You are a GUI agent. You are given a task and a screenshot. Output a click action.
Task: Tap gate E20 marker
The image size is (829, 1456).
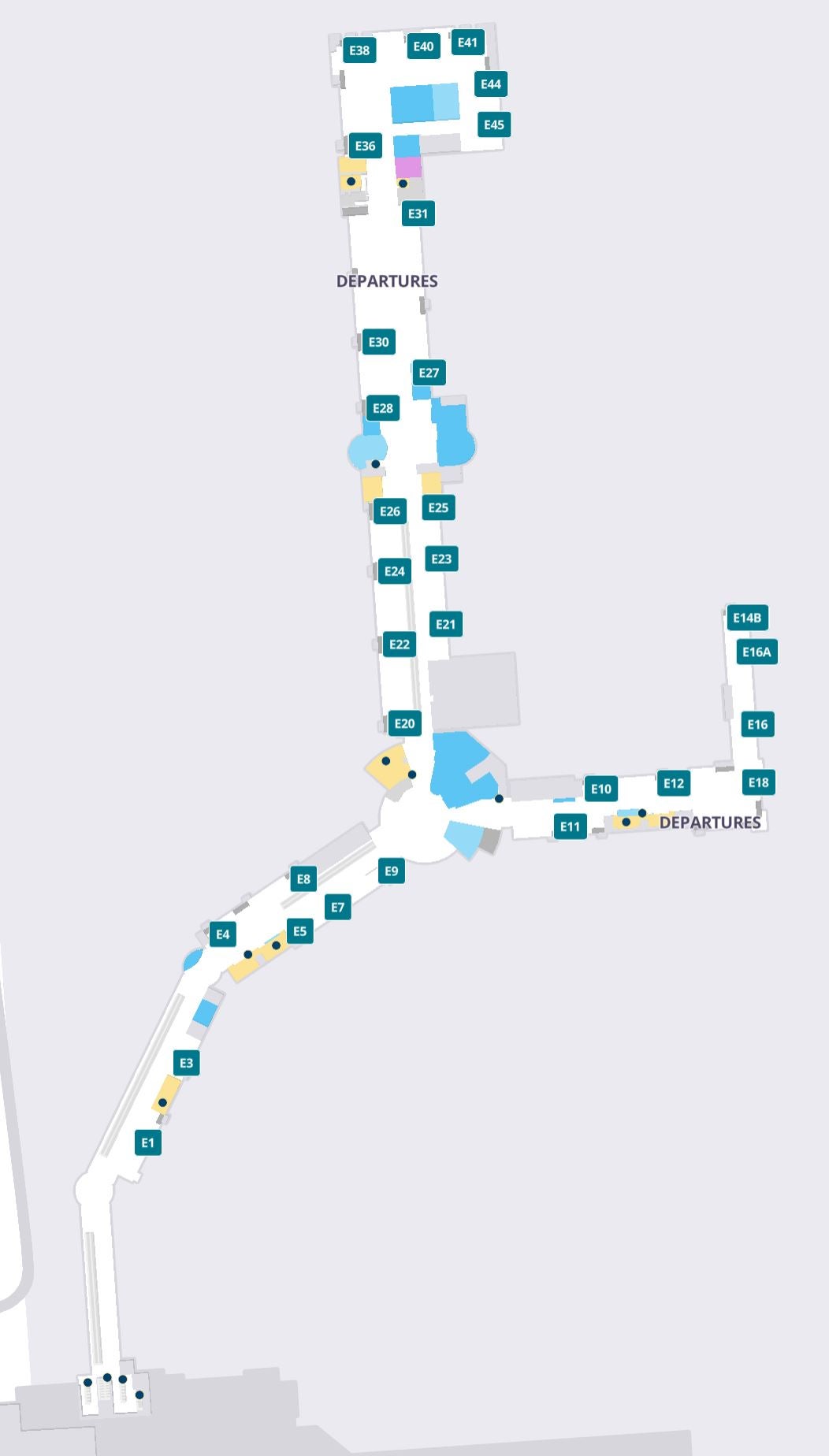coord(404,723)
